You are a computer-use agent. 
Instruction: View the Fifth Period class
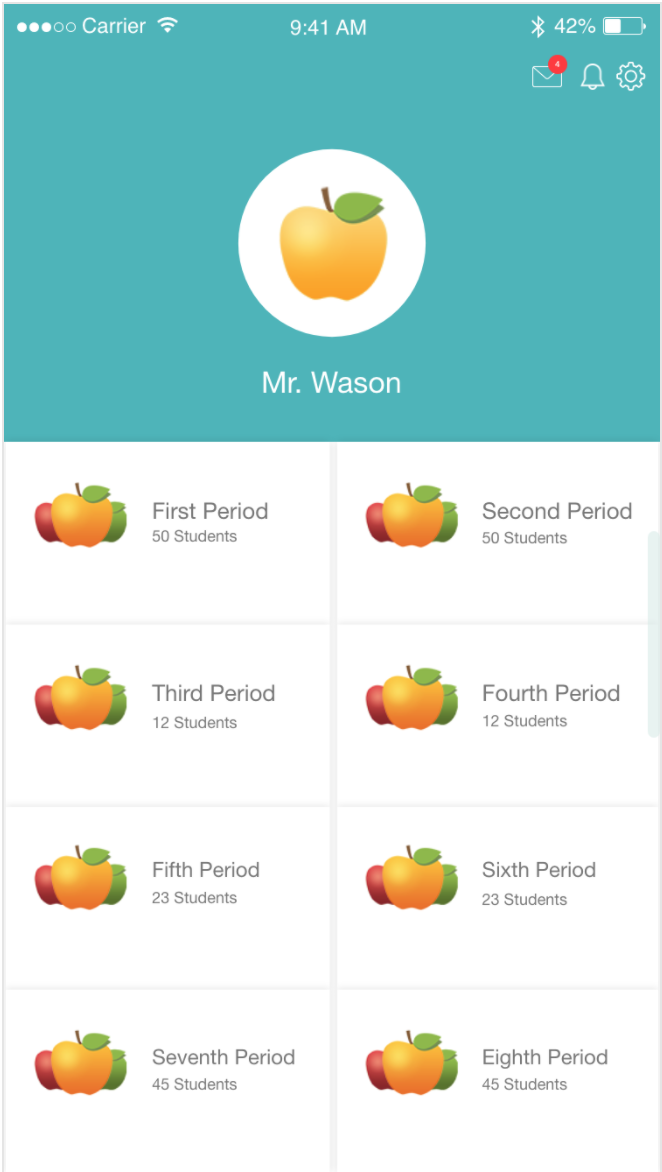pyautogui.click(x=168, y=896)
